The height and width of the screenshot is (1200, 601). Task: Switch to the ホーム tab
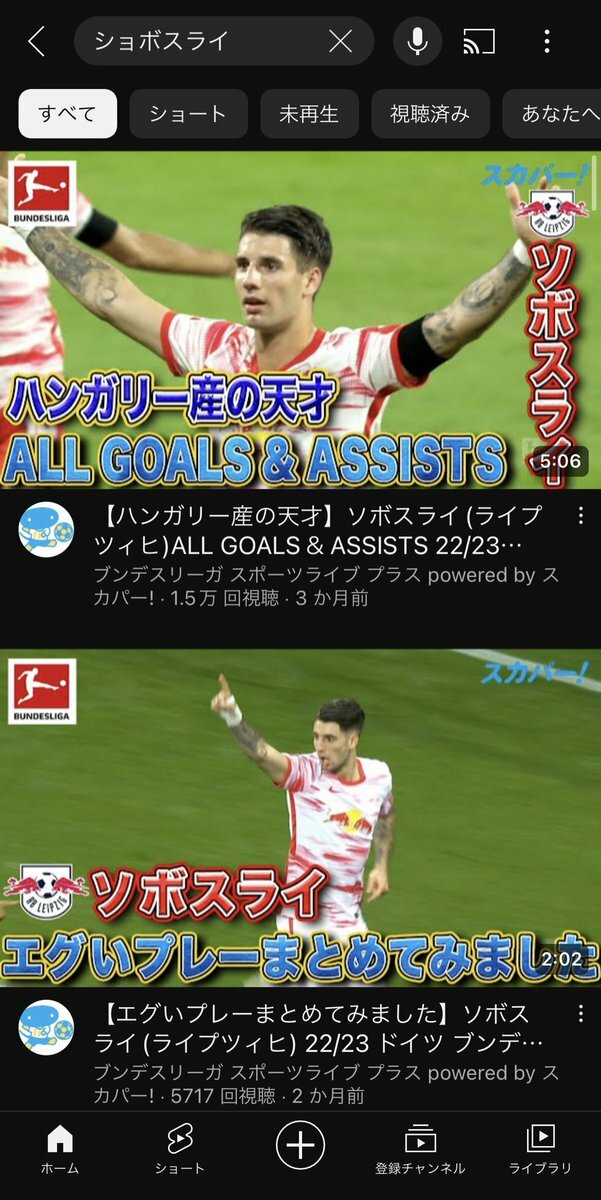(x=60, y=1148)
